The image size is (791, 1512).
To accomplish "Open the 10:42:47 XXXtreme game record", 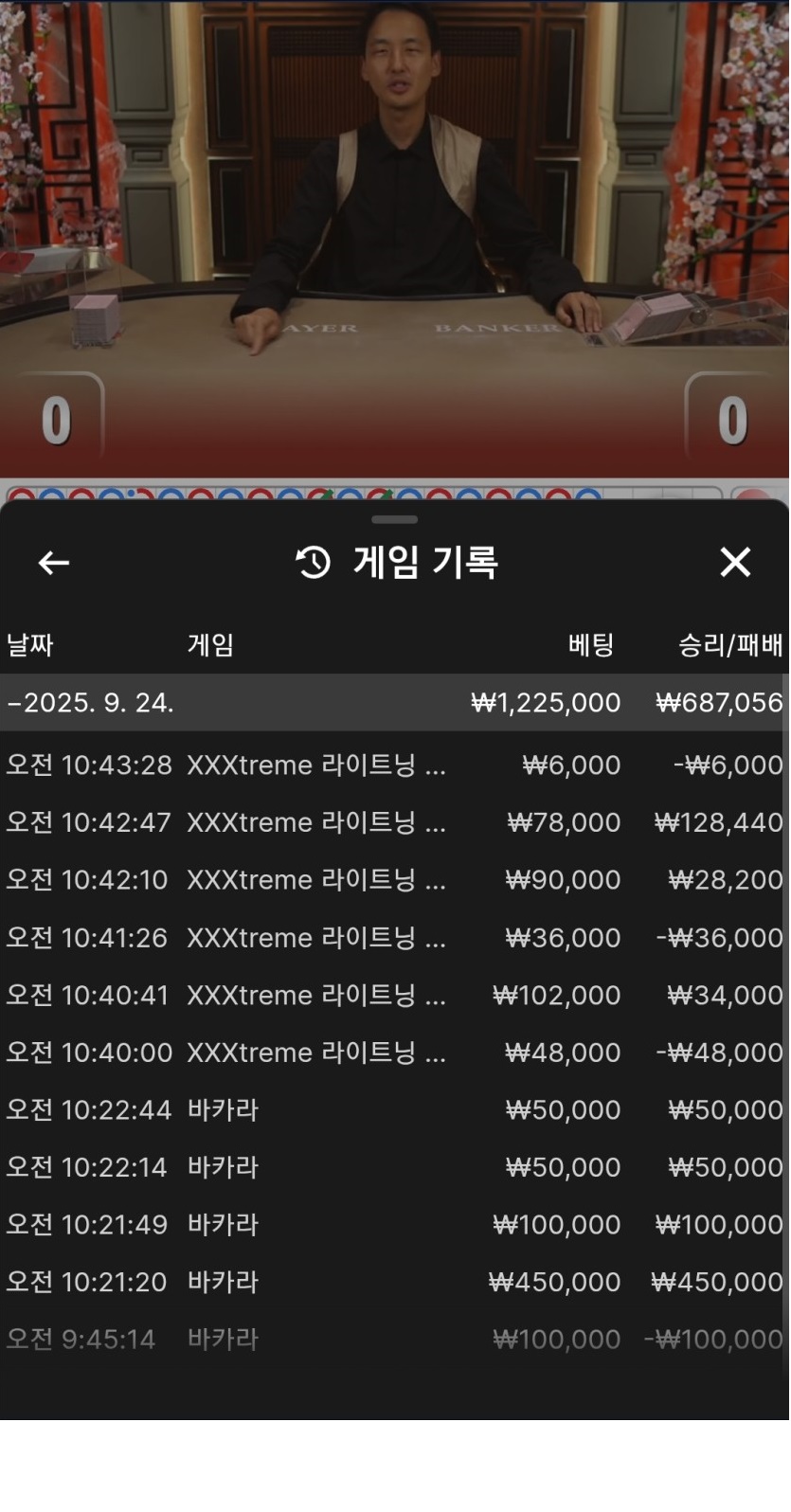I will click(x=393, y=822).
